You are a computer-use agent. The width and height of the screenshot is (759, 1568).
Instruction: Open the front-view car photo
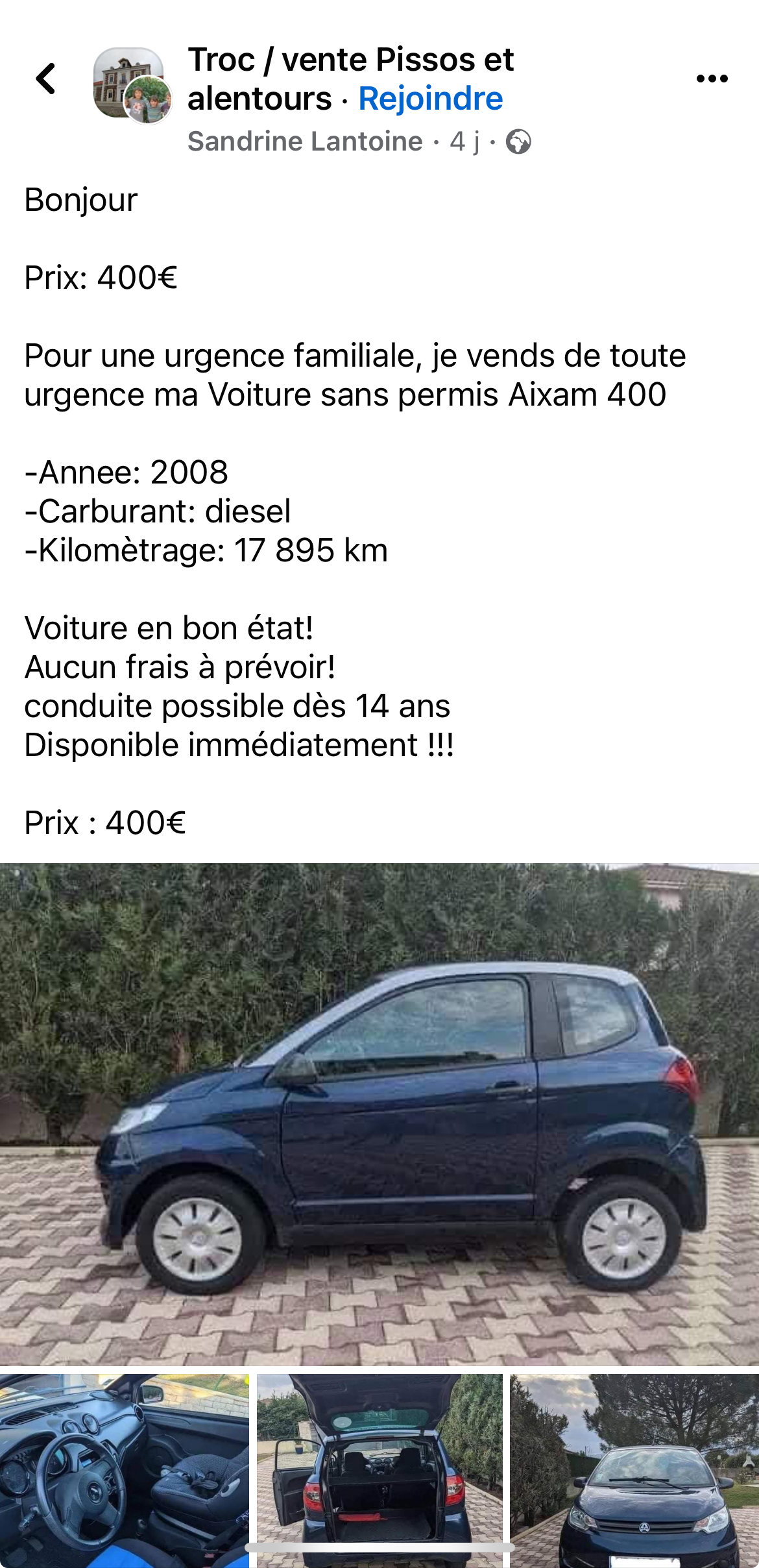click(x=634, y=1471)
